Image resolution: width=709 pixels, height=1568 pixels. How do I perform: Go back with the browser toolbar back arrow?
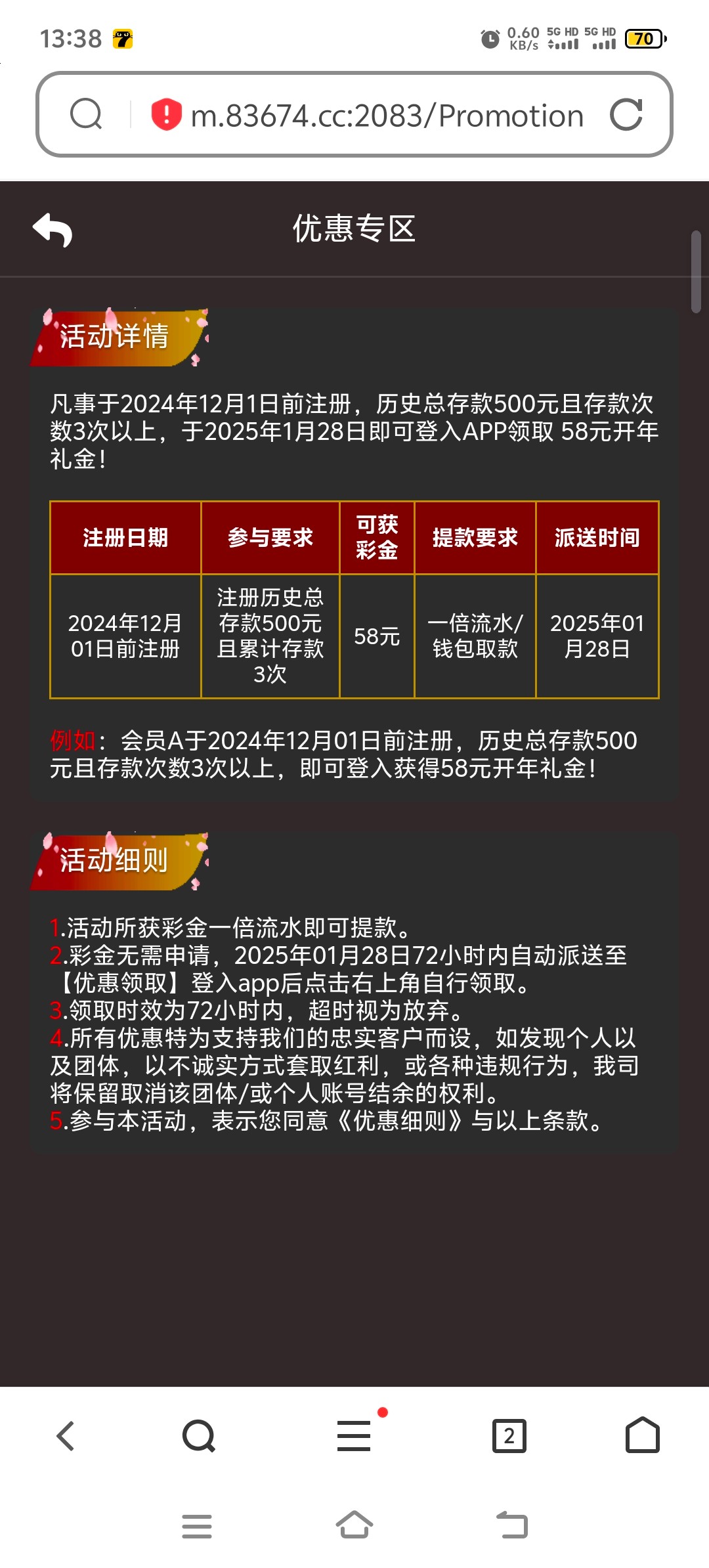[66, 1436]
